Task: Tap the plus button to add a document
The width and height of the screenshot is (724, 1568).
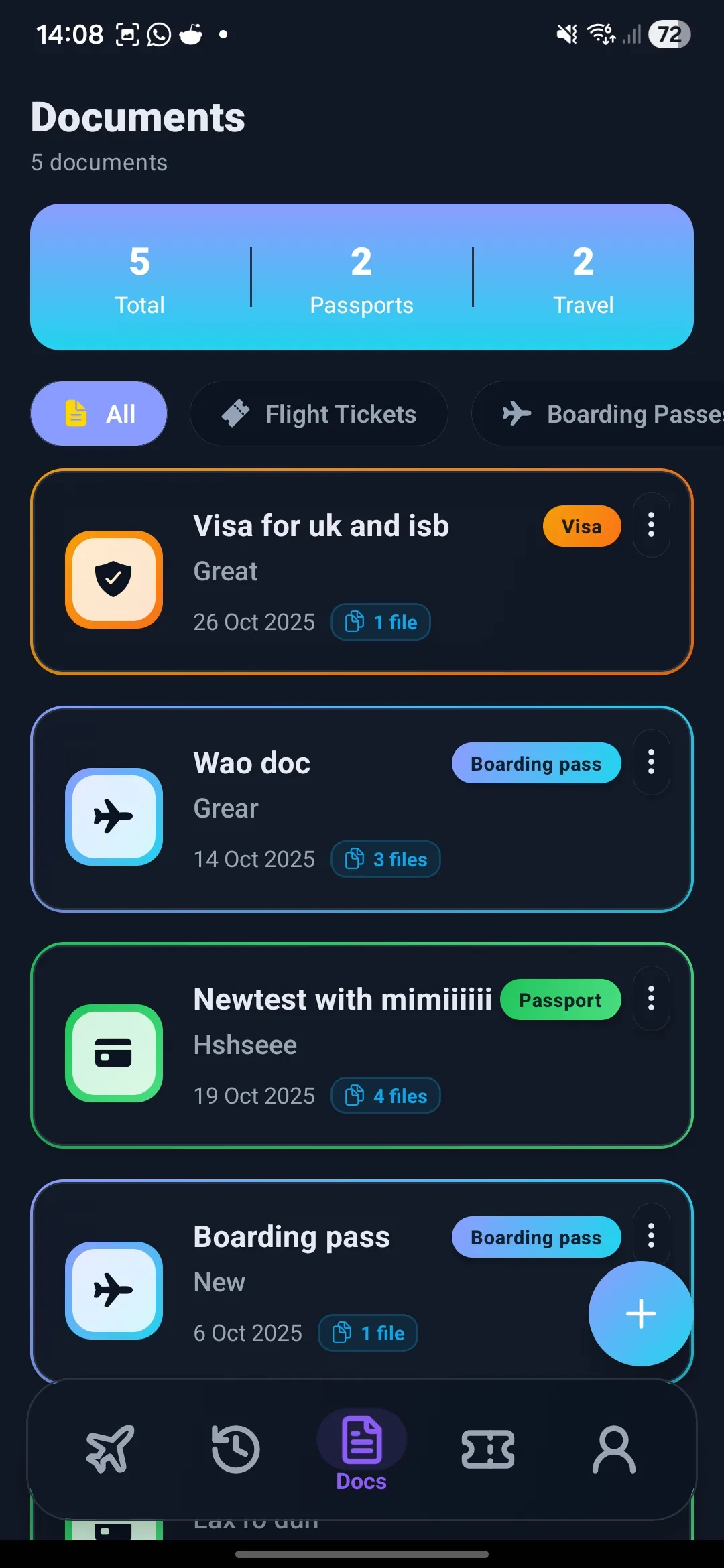Action: pyautogui.click(x=640, y=1313)
